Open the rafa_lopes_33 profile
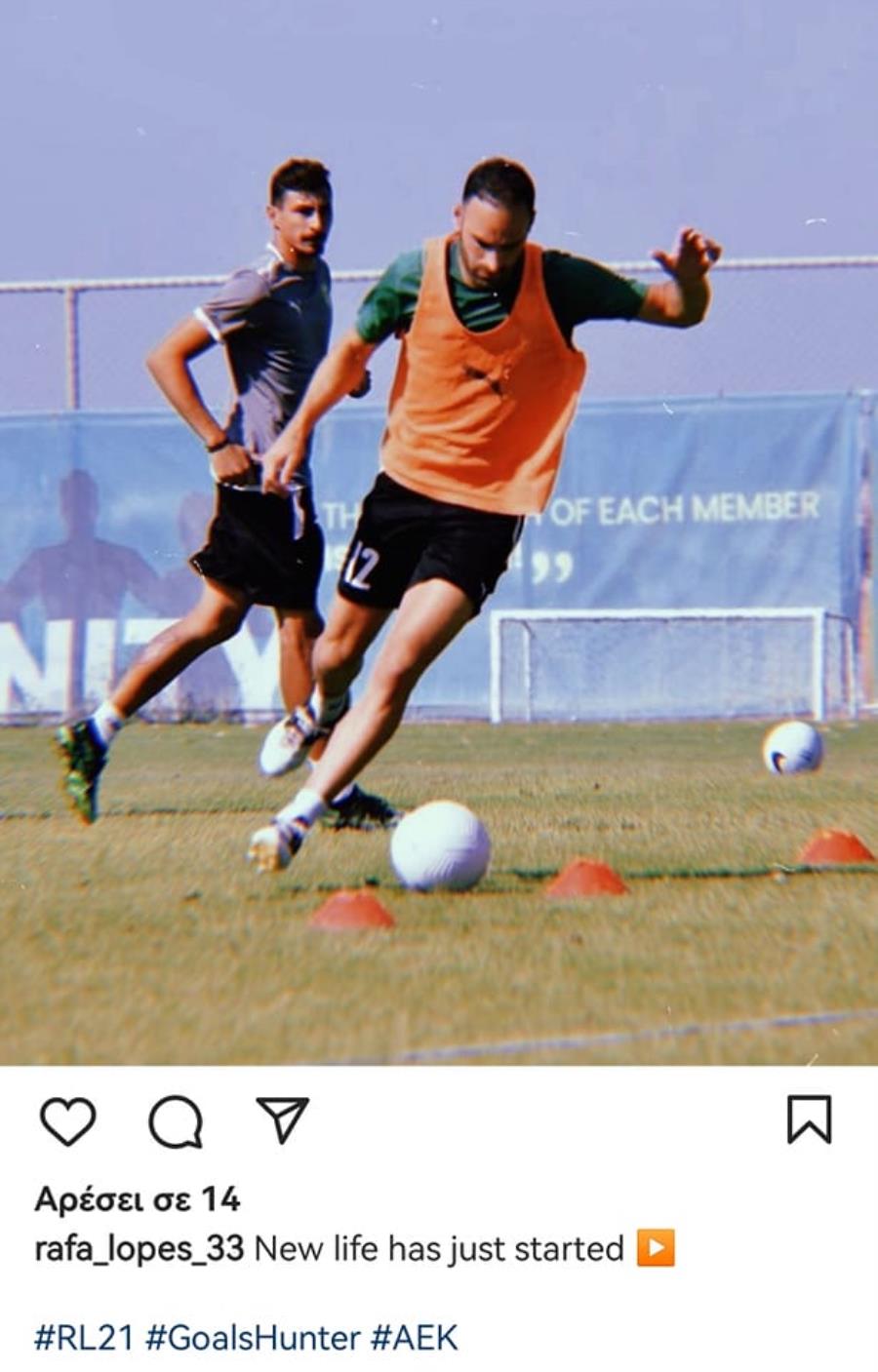878x1372 pixels. tap(139, 1249)
